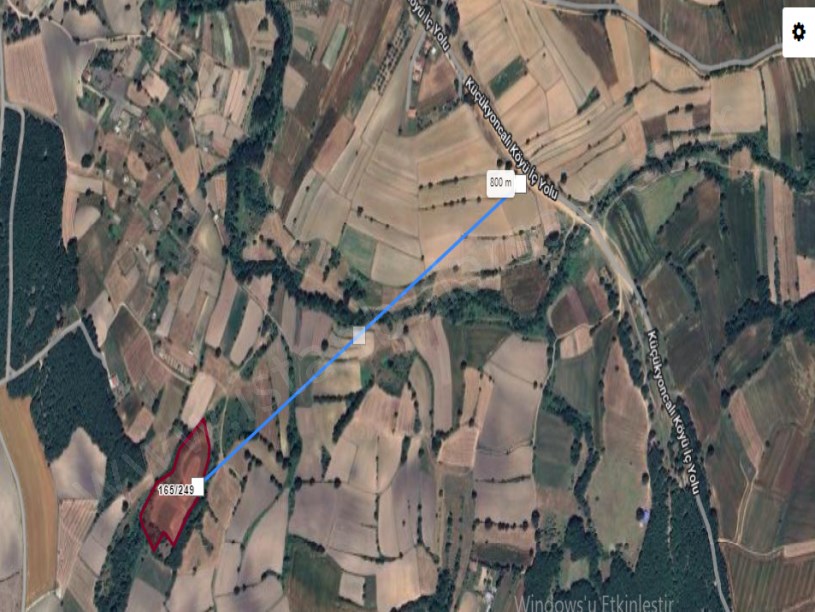This screenshot has width=815, height=612.
Task: Open the map settings gear
Action: [798, 32]
